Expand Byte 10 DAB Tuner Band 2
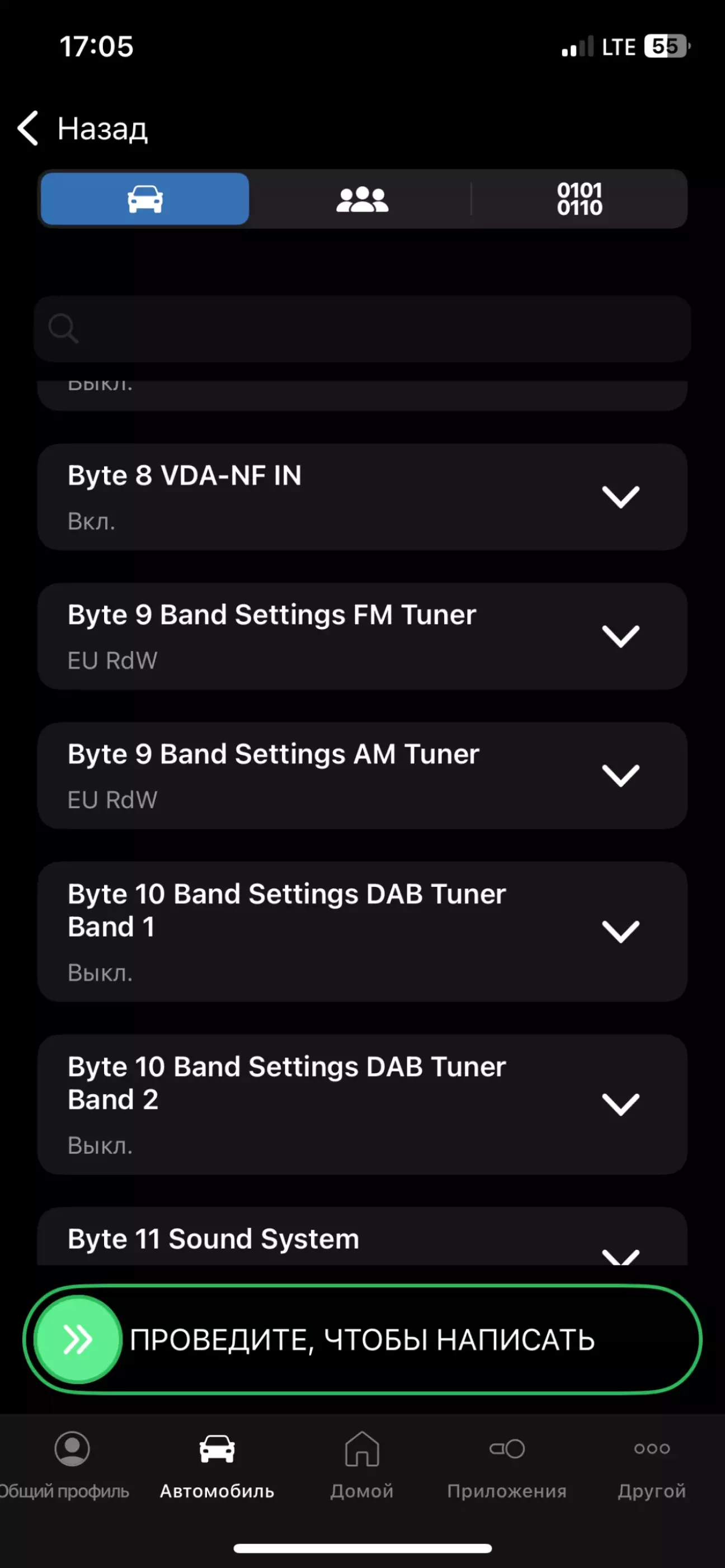The width and height of the screenshot is (725, 1568). [620, 1104]
